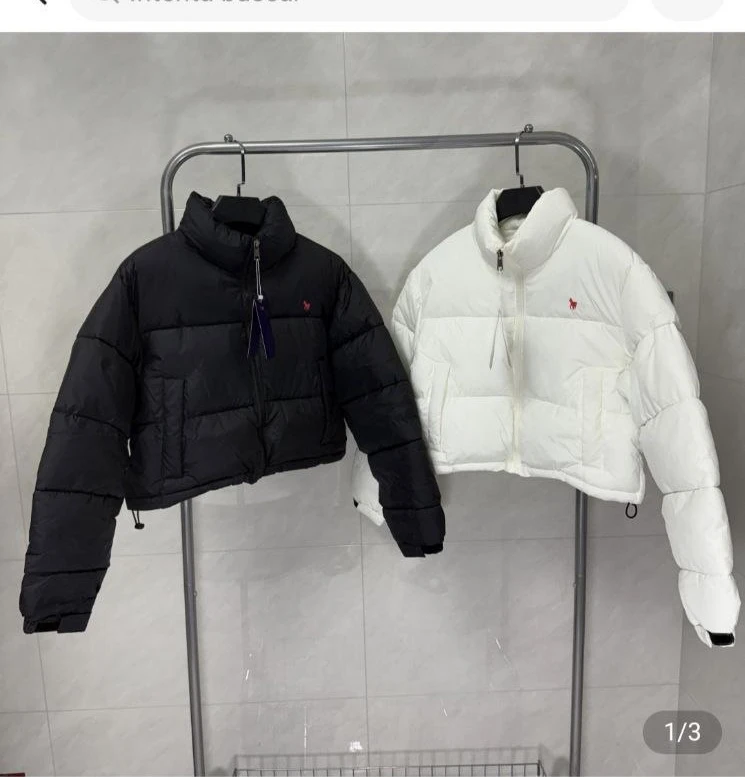Open the search field at the top

[348, 7]
